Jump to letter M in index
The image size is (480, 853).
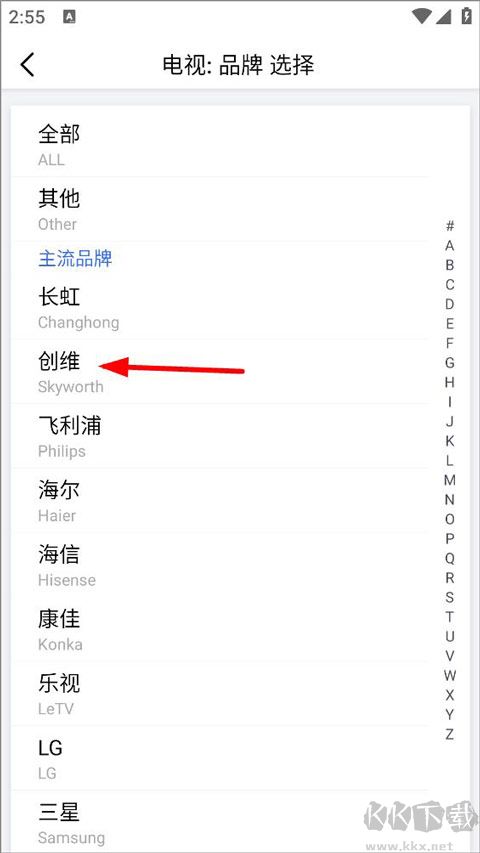point(450,480)
